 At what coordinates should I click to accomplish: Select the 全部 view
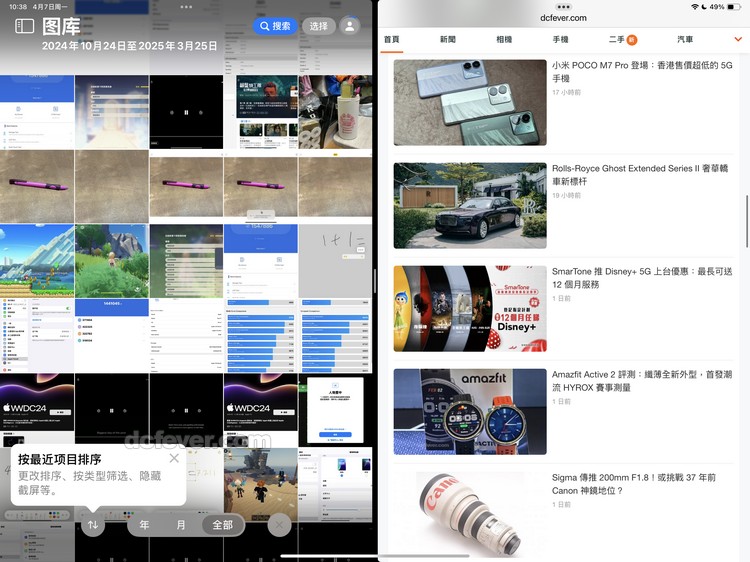222,524
